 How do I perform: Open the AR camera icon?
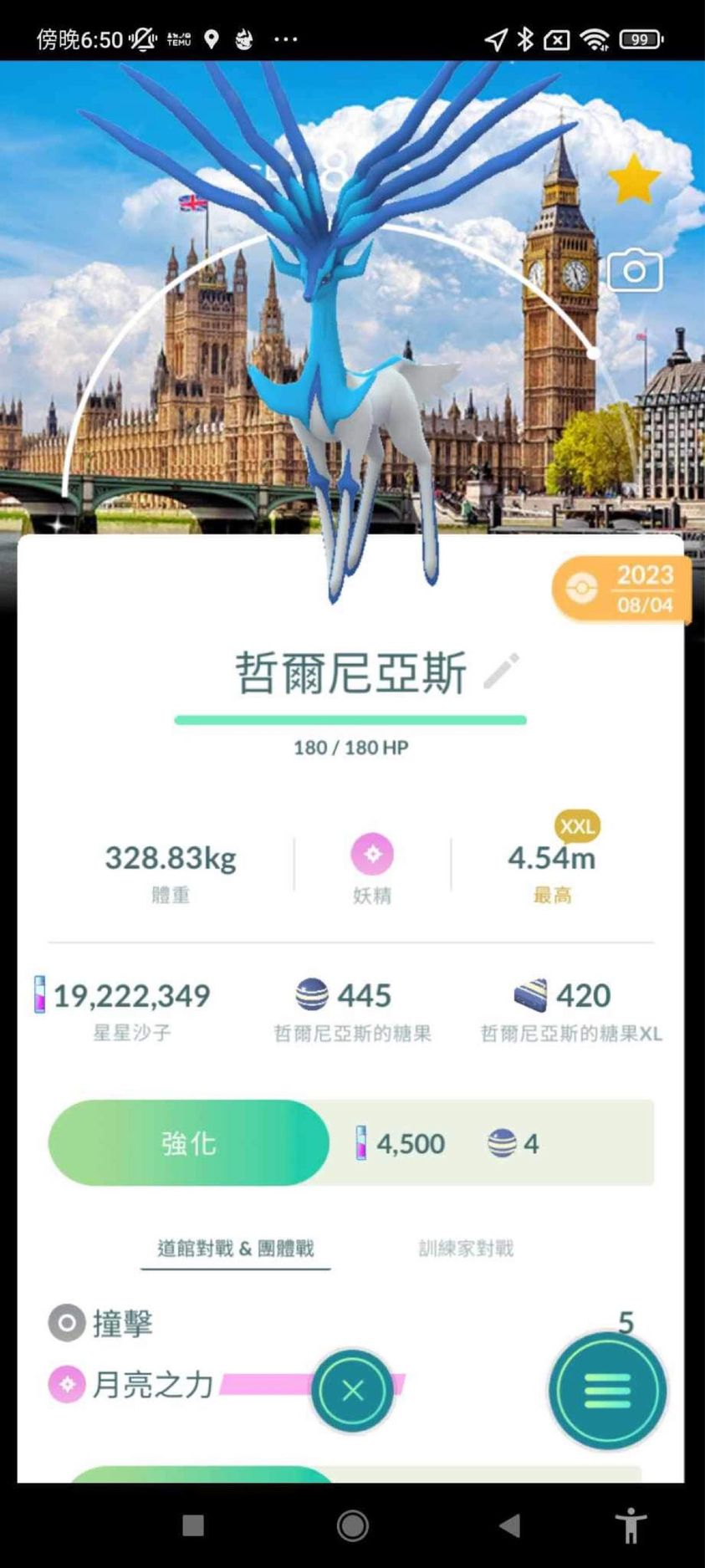(635, 271)
